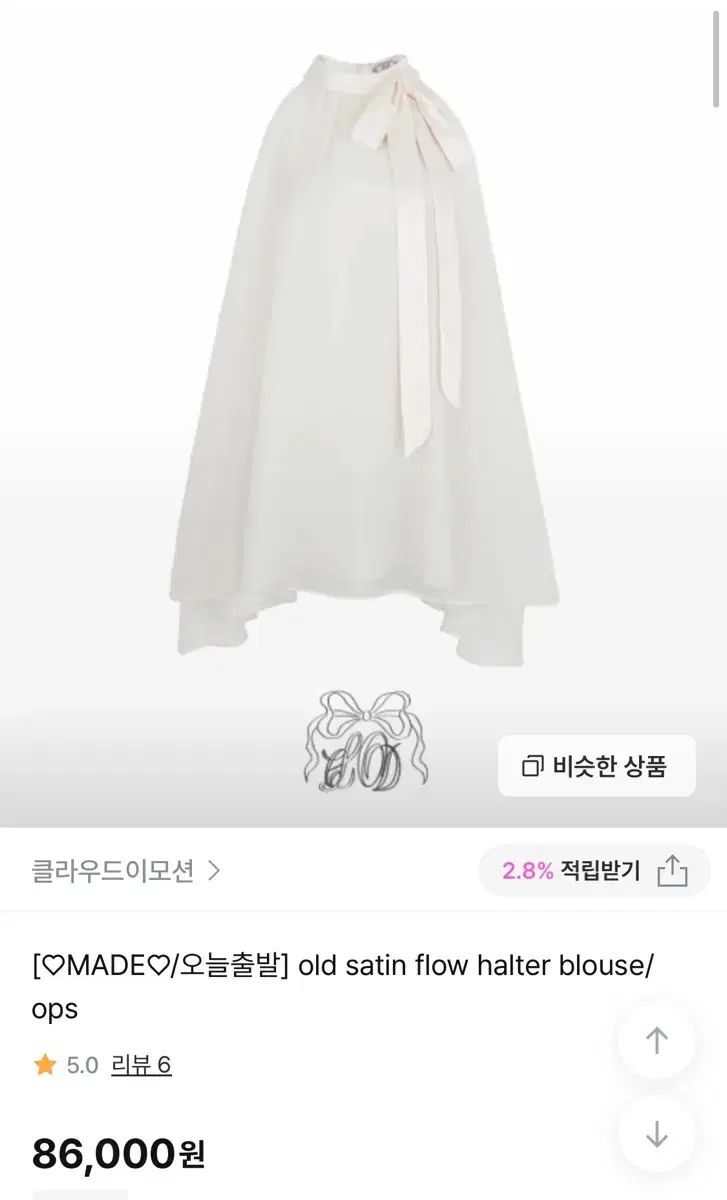
Task: Jump to the top with the up arrow
Action: pyautogui.click(x=656, y=1041)
